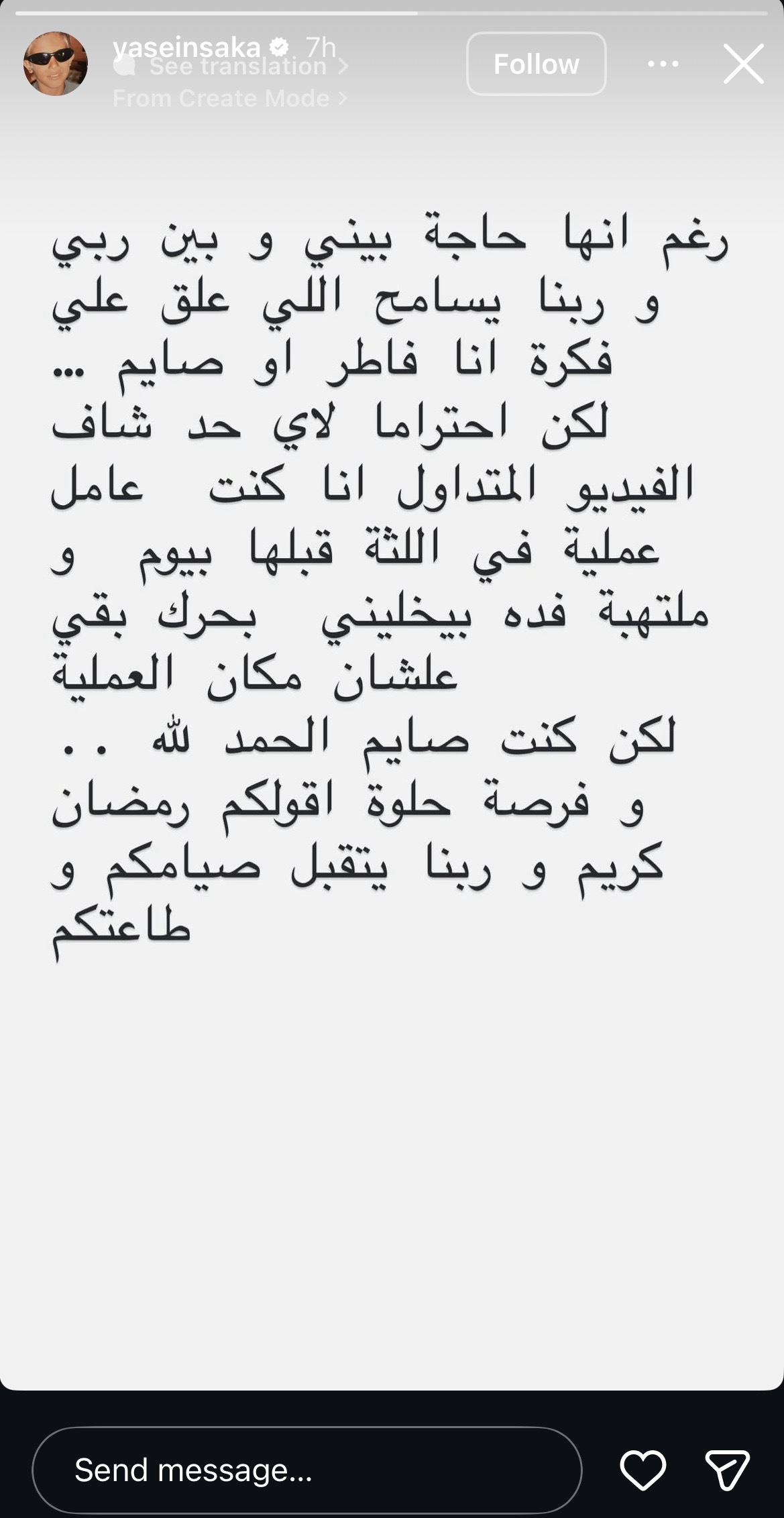This screenshot has height=1518, width=784.
Task: Focus the Send message field
Action: pyautogui.click(x=306, y=1470)
